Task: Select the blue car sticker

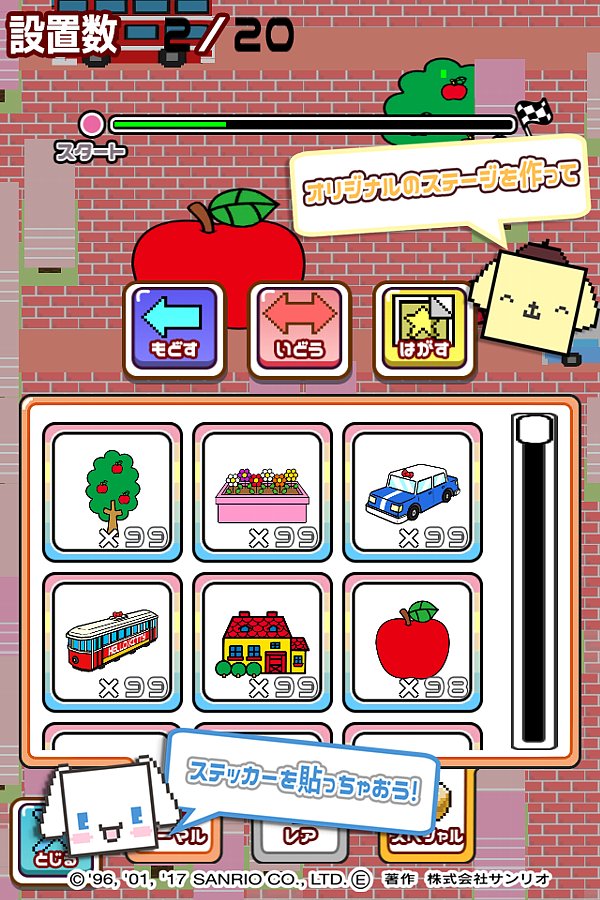Action: pyautogui.click(x=412, y=492)
